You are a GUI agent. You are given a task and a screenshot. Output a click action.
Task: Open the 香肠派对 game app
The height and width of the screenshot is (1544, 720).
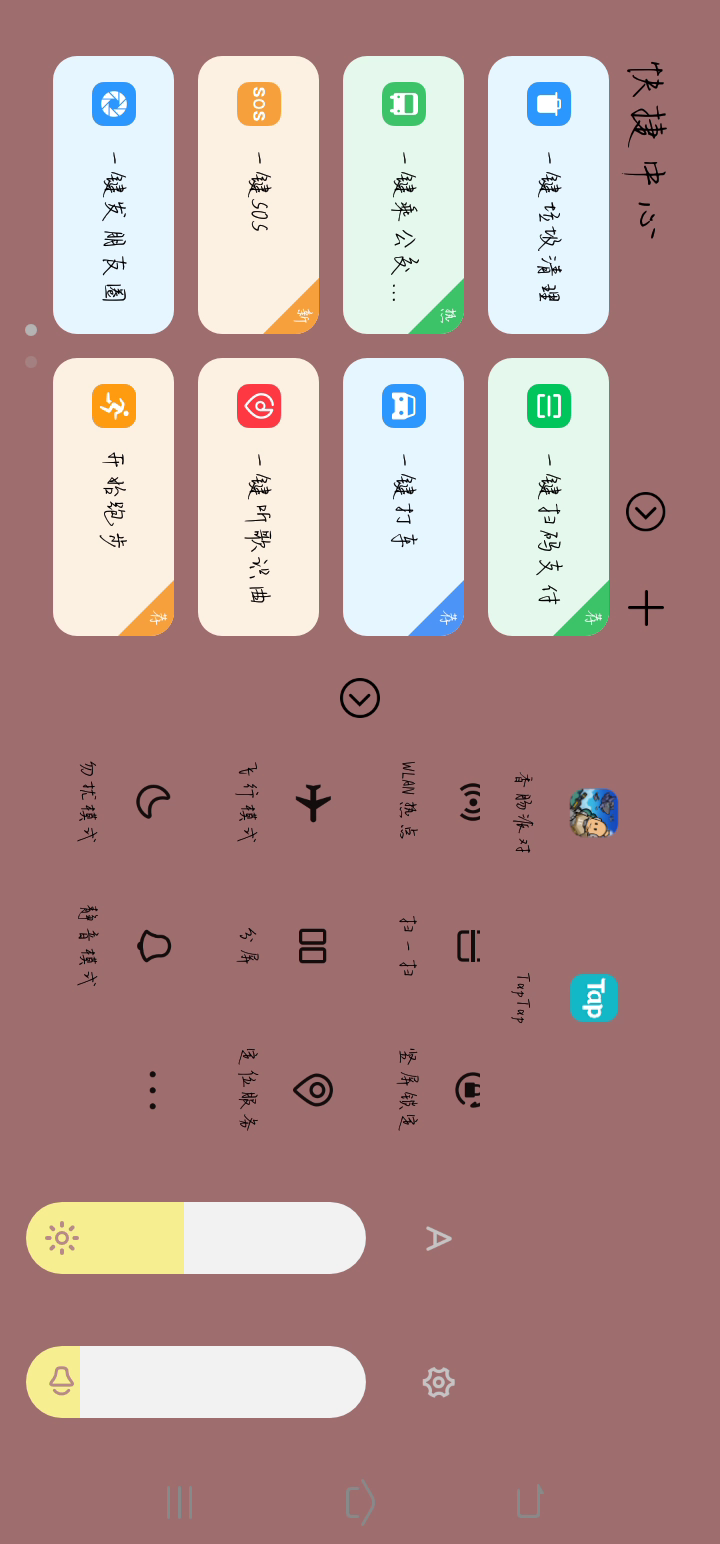(x=594, y=813)
